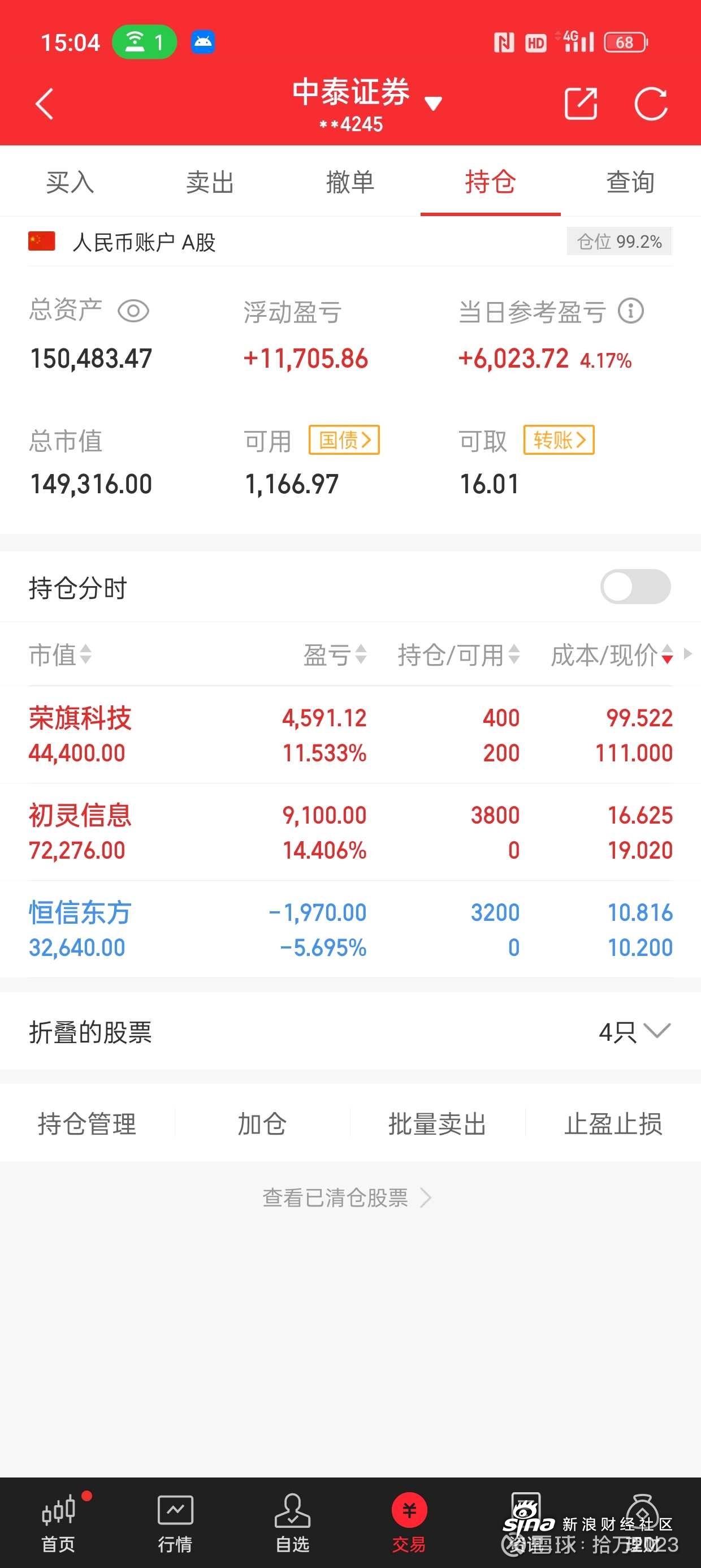
Task: Refresh the holdings data
Action: point(651,104)
